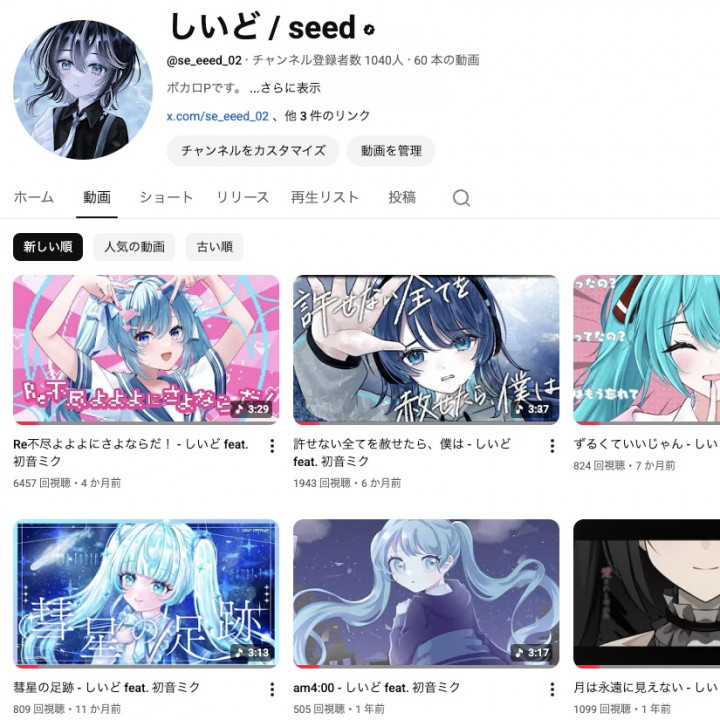
Task: Open the リリース tab
Action: tap(243, 197)
